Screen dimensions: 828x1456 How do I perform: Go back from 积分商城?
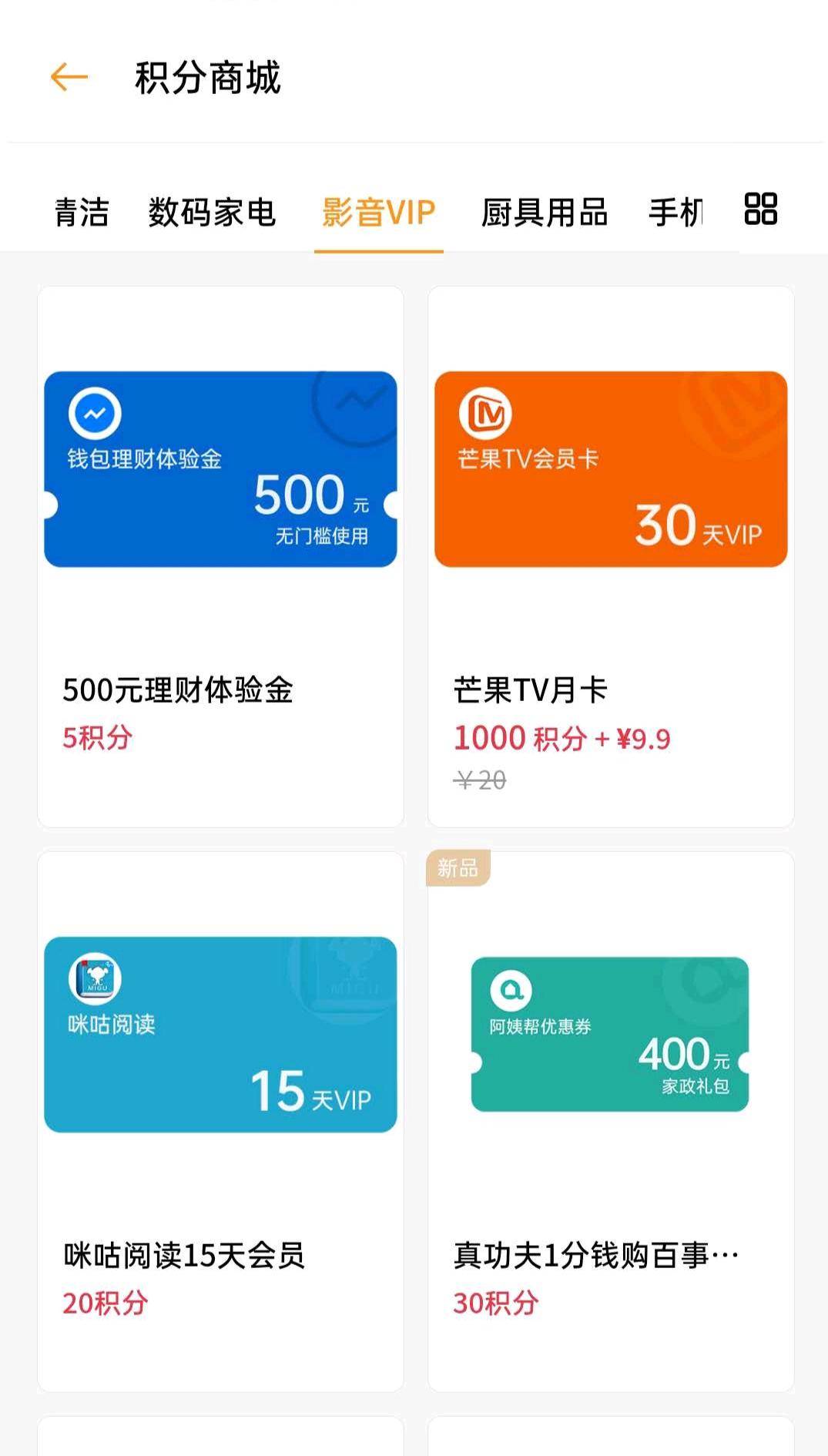pos(69,77)
